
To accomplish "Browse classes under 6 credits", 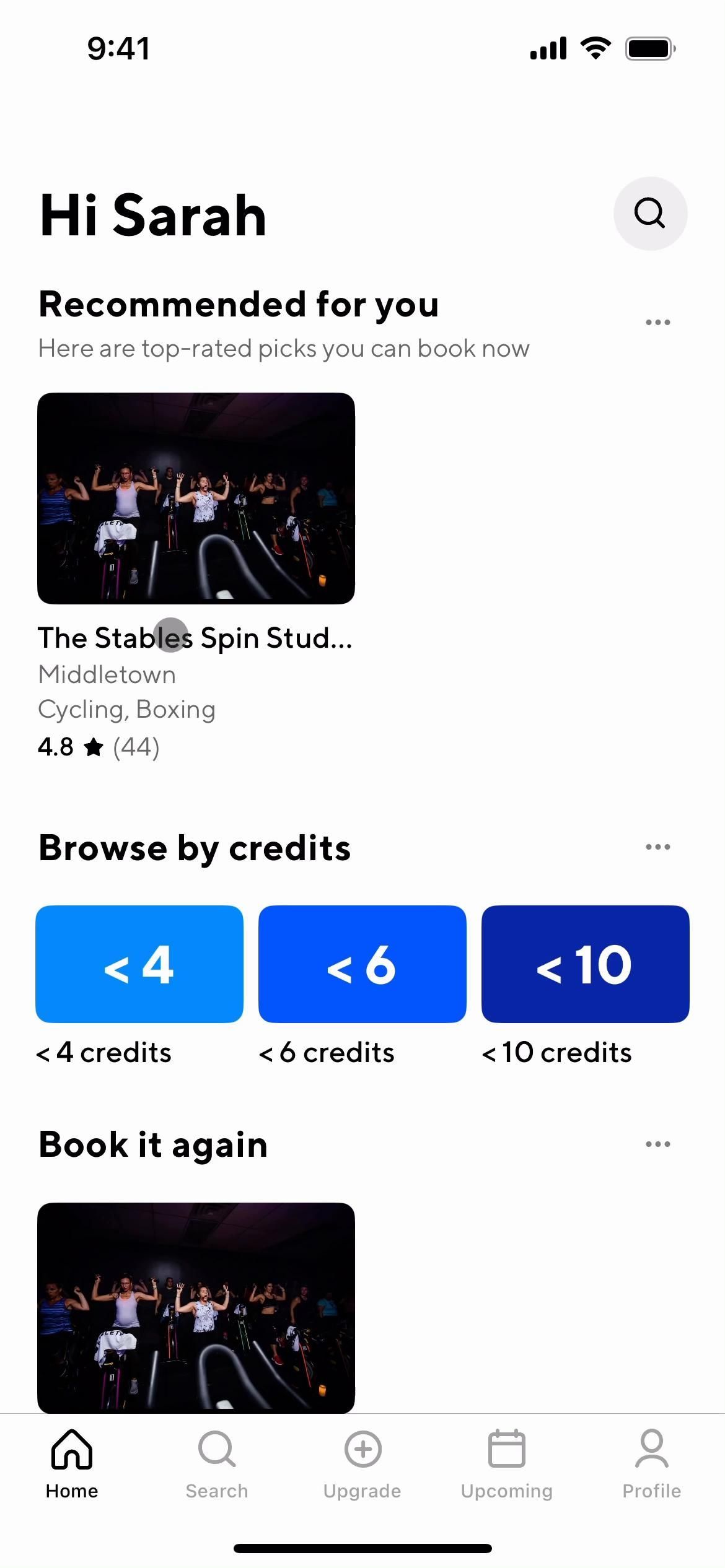I will (362, 964).
